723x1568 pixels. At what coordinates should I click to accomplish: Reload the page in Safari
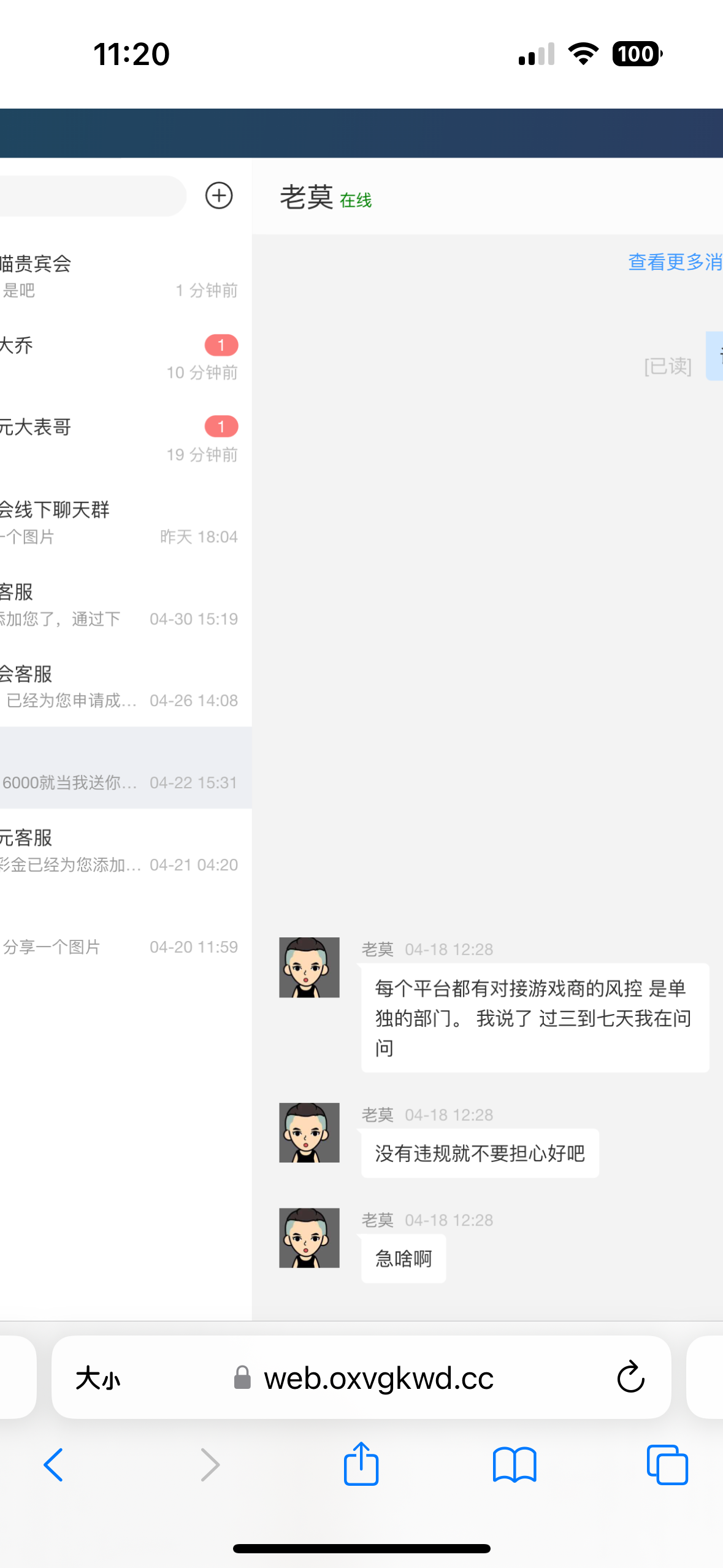pyautogui.click(x=630, y=1377)
